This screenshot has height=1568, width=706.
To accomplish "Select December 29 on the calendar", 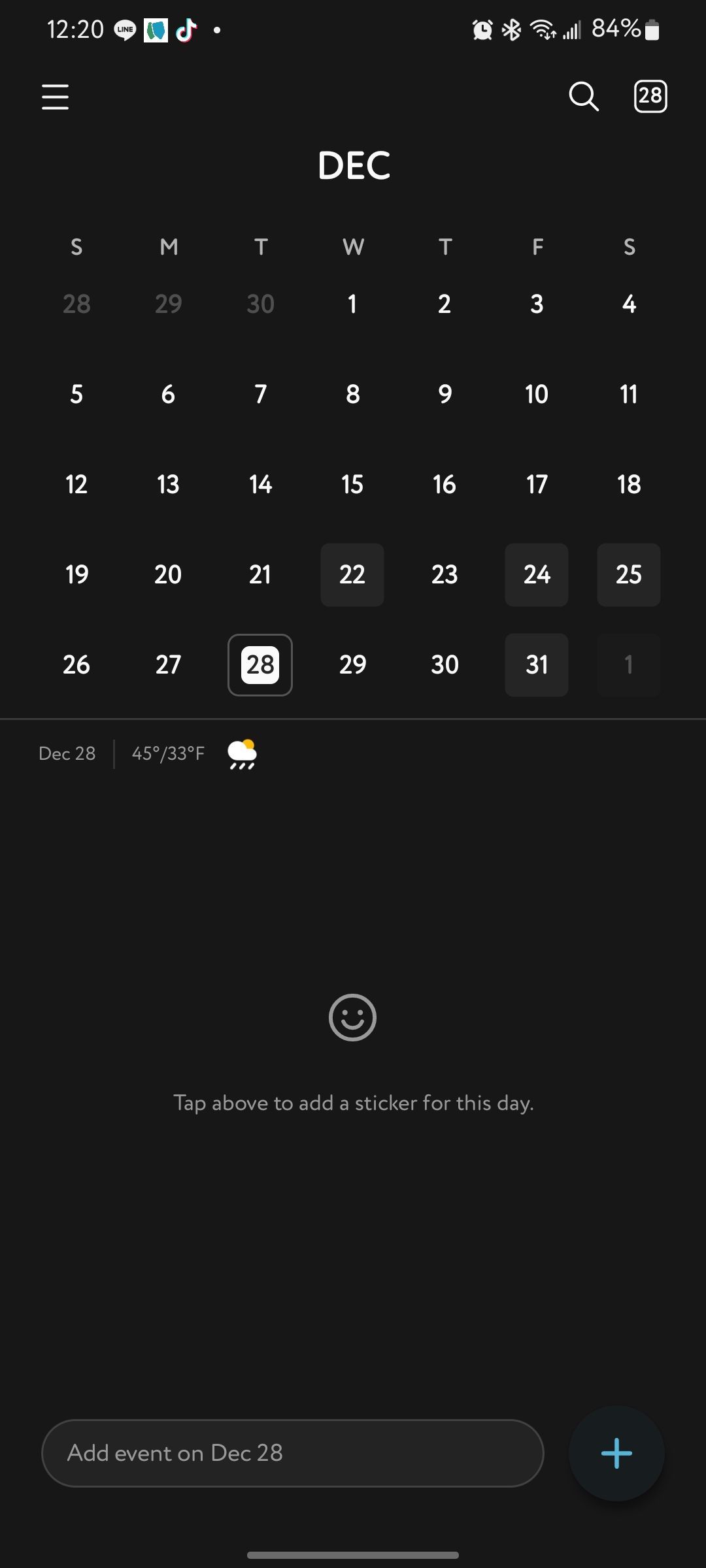I will (352, 665).
